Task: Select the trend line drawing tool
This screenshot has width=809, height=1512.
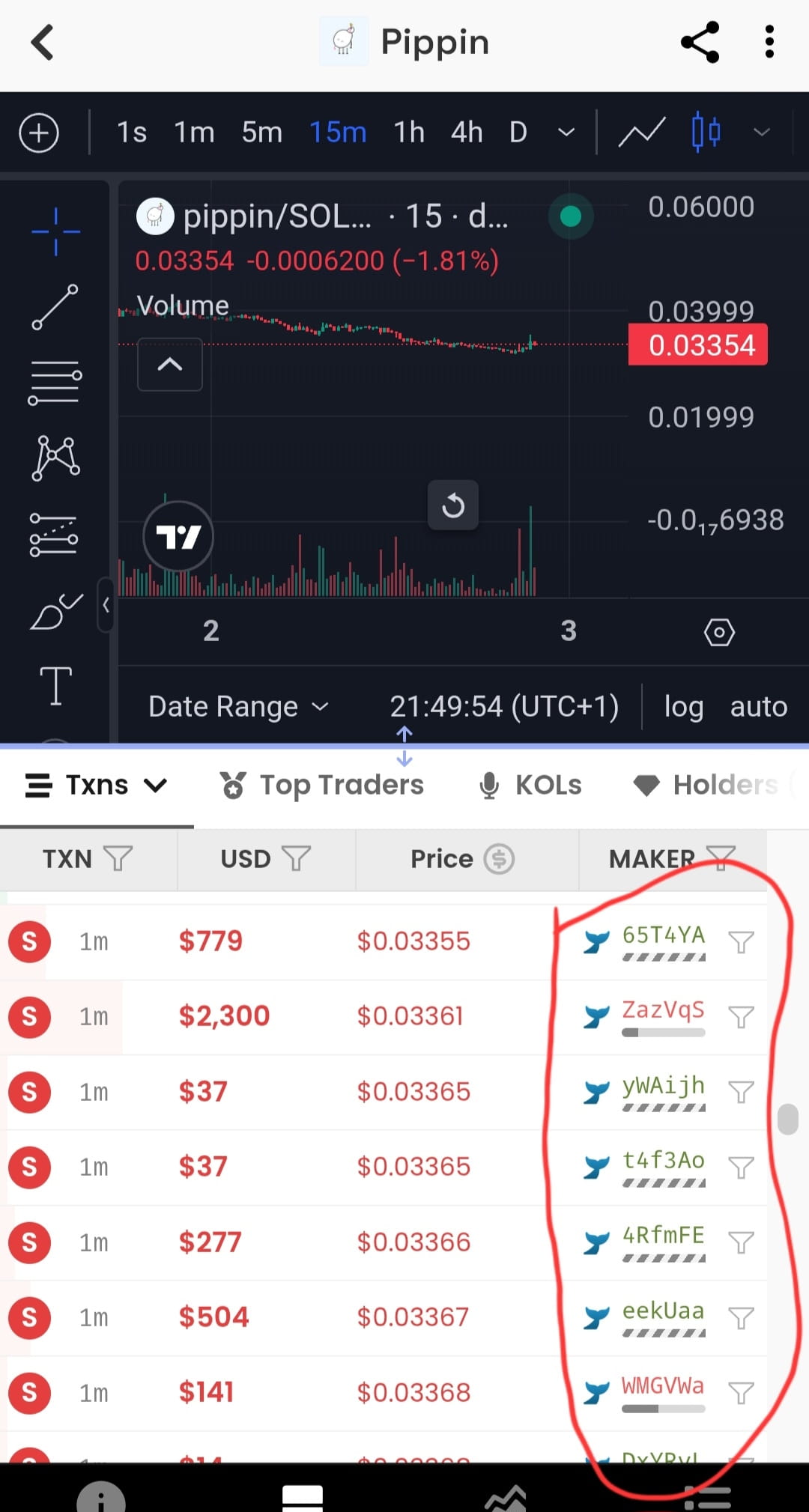Action: point(55,307)
